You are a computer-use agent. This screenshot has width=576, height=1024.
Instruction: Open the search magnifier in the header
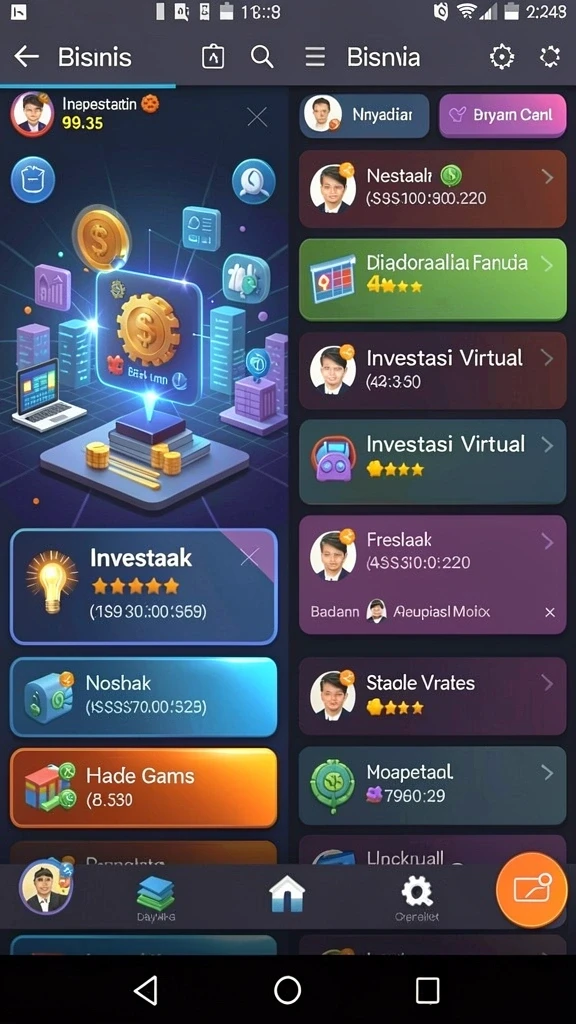pyautogui.click(x=262, y=57)
